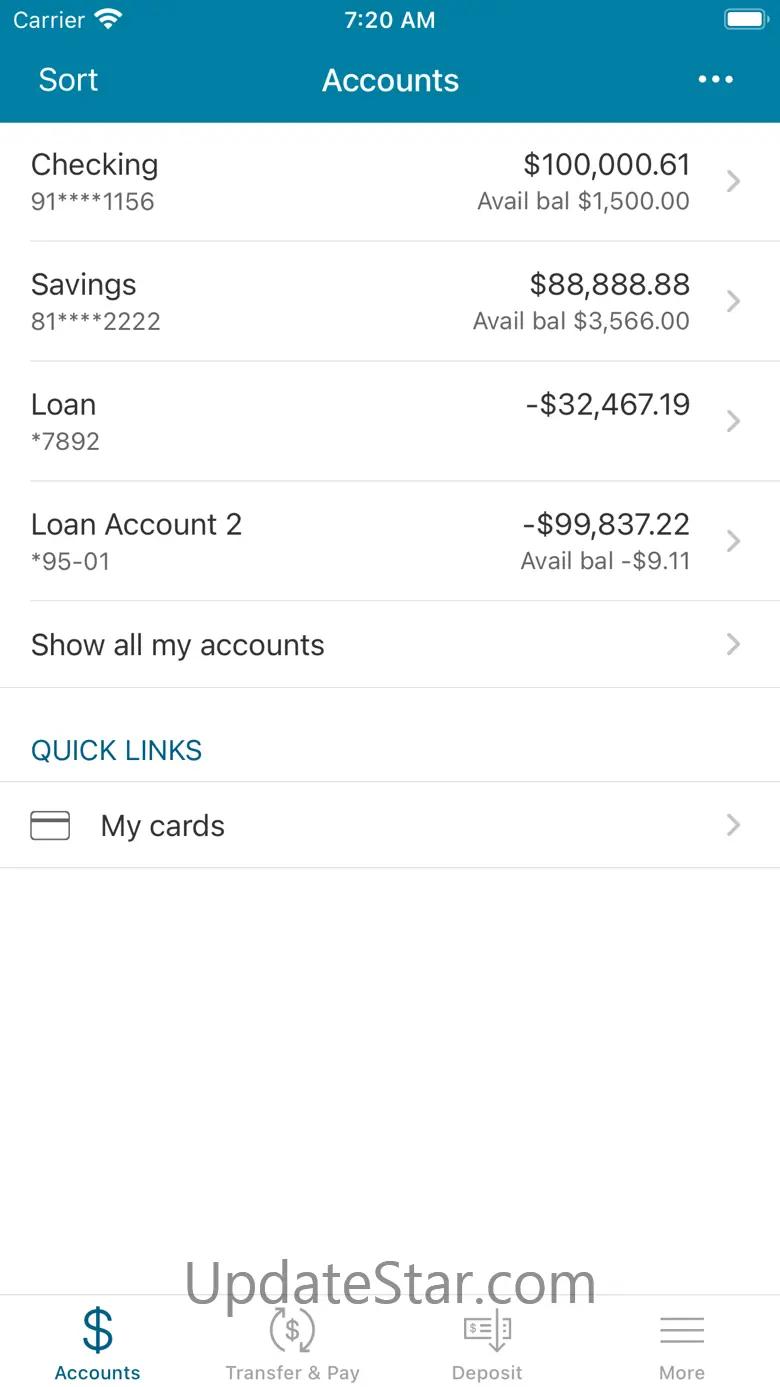Screen dimensions: 780x1387
Task: Open the Loan account ending 7892
Action: point(390,421)
